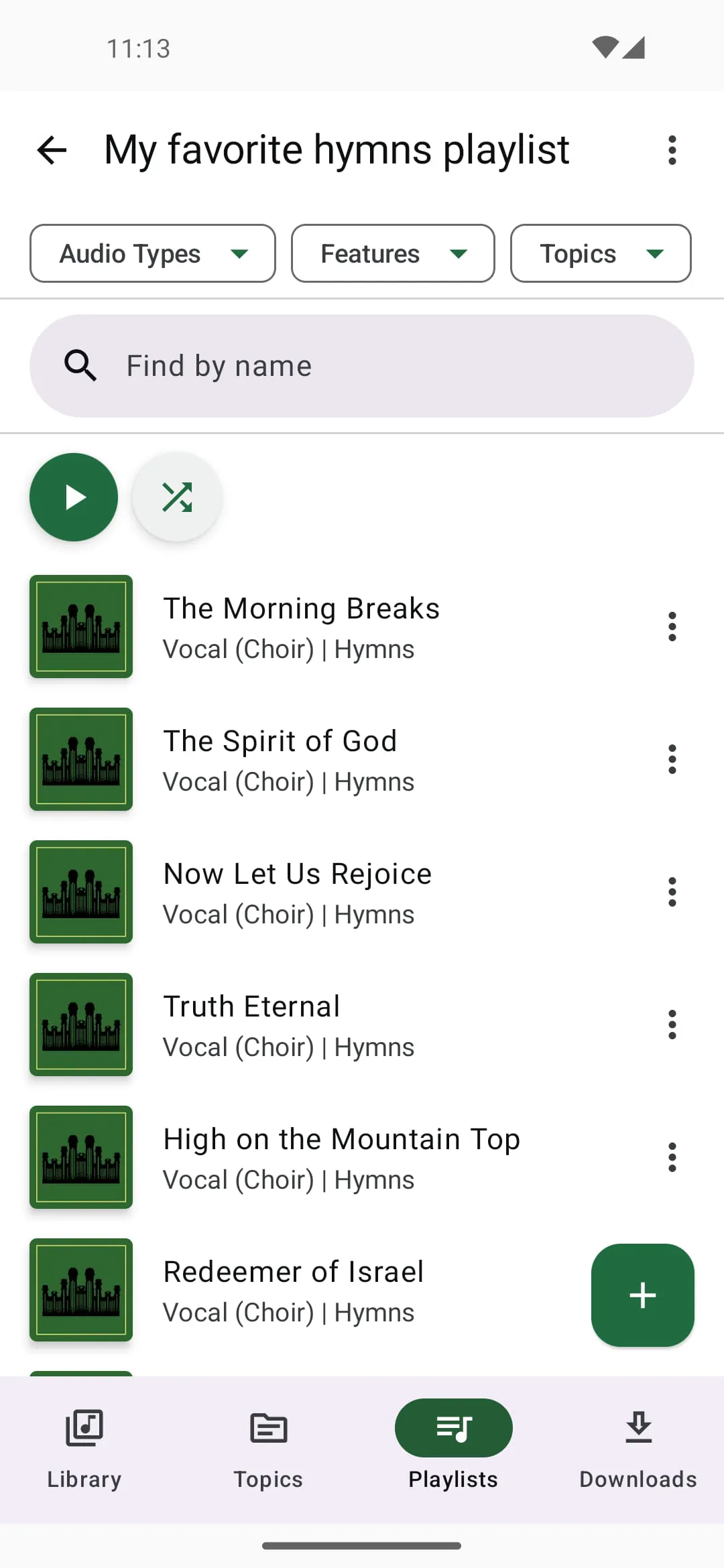
Task: Tap the Redeemer of Israel artwork thumbnail
Action: 80,1290
